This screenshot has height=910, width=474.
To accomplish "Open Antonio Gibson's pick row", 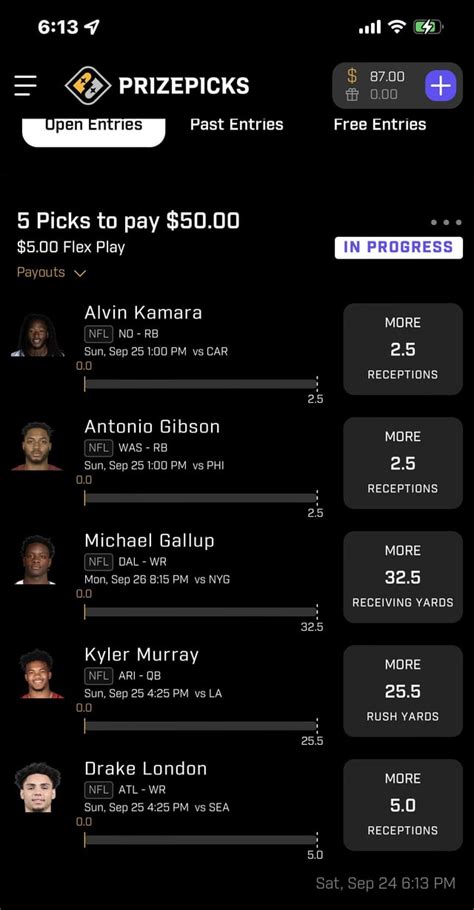I will pyautogui.click(x=237, y=466).
